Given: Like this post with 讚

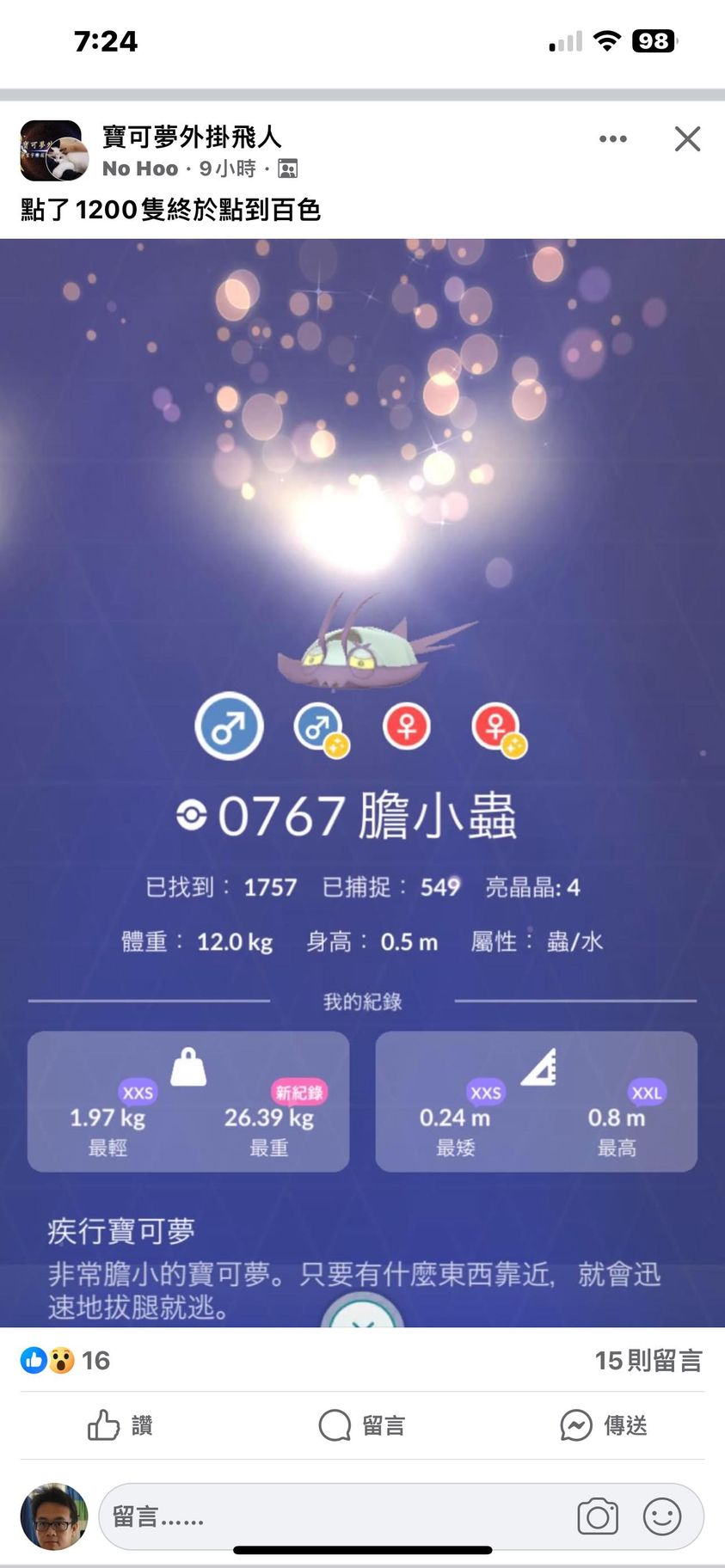Looking at the screenshot, I should click(x=120, y=1425).
